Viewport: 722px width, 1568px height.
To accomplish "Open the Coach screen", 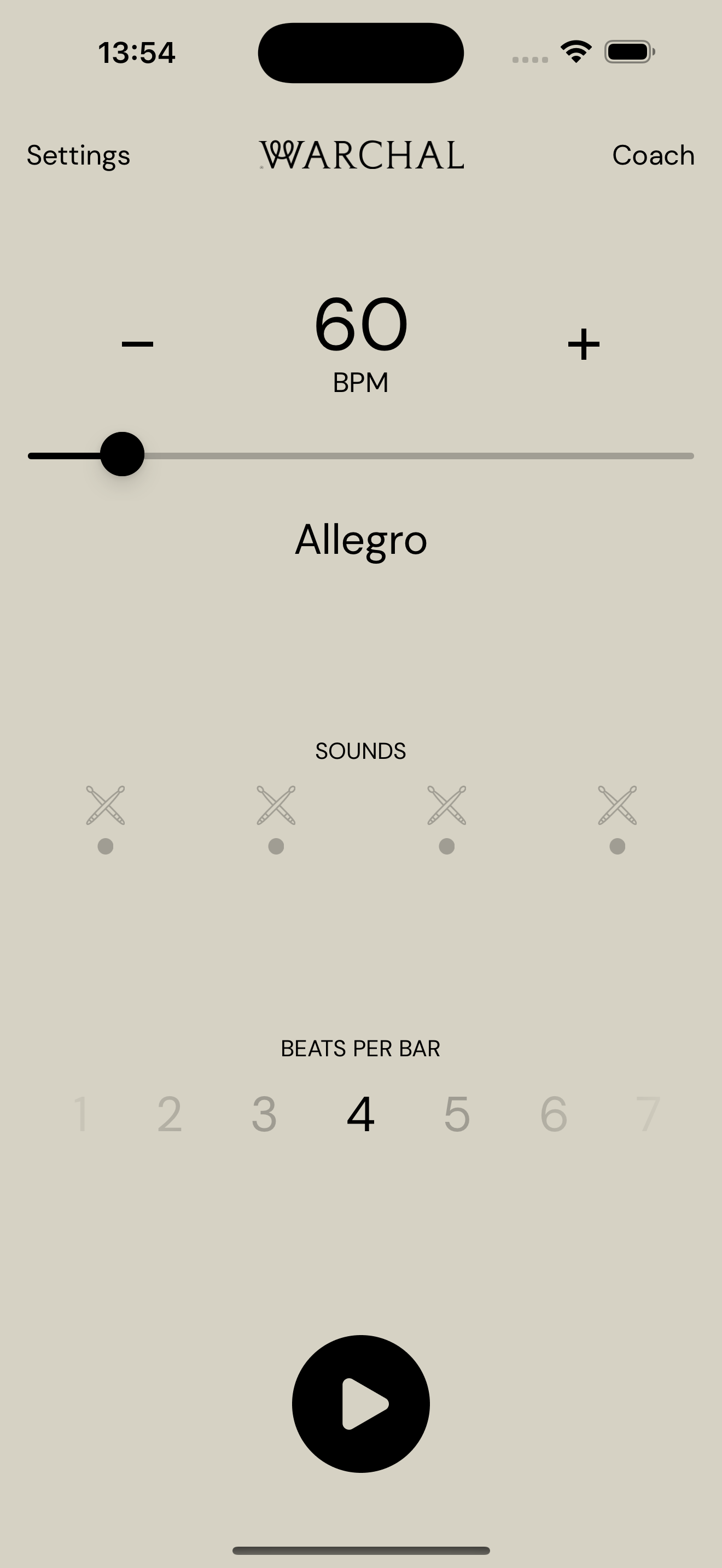I will point(653,155).
